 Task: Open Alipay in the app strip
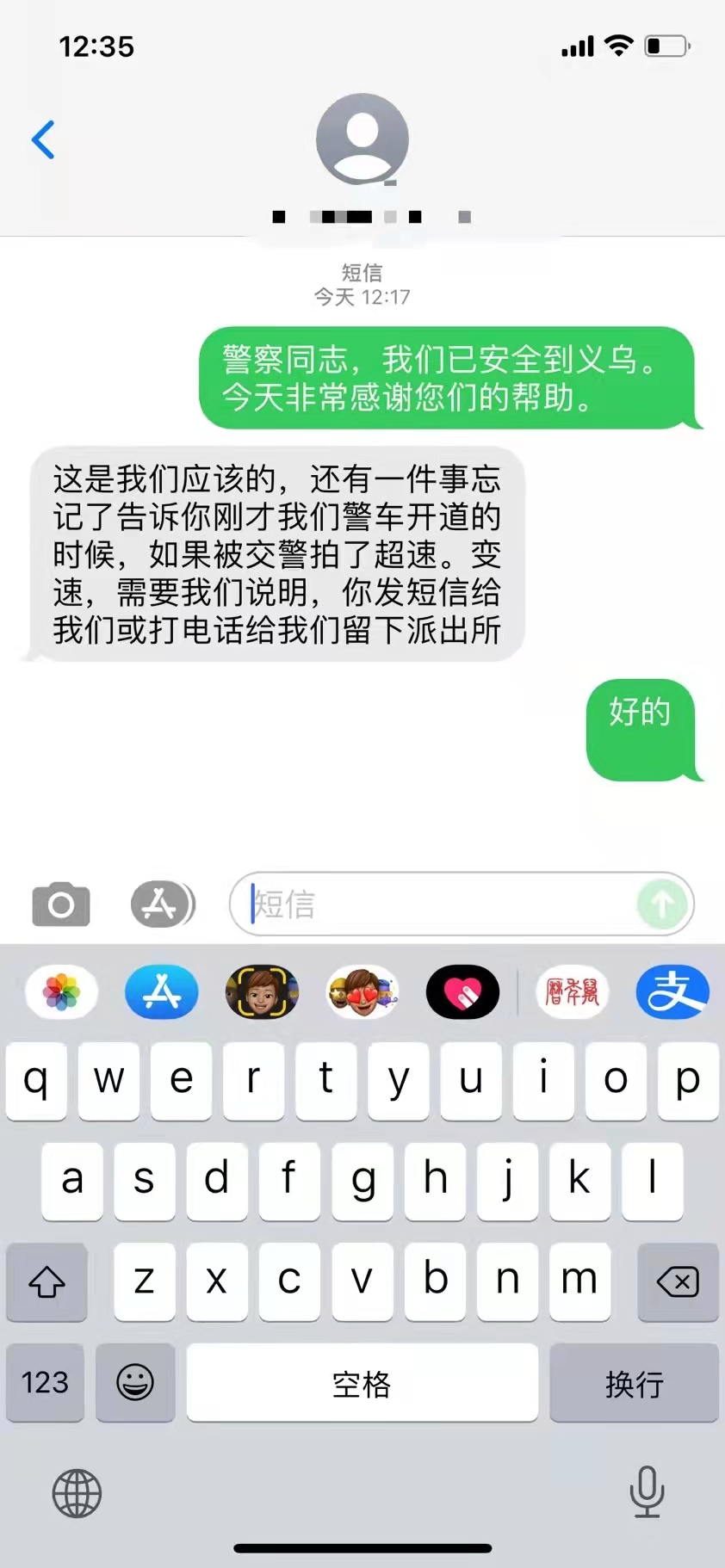coord(672,992)
